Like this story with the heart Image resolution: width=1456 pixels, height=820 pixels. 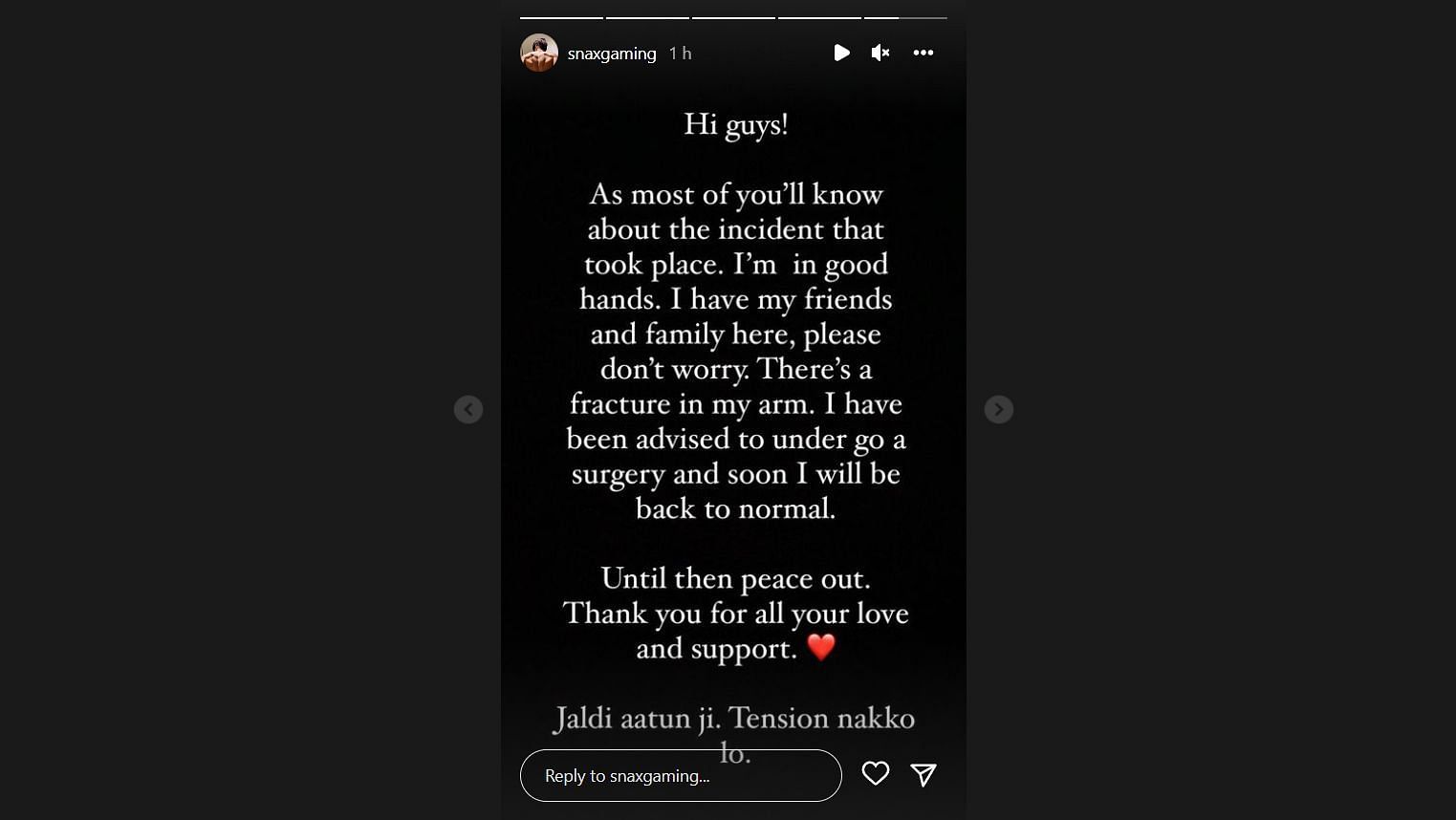click(x=875, y=773)
